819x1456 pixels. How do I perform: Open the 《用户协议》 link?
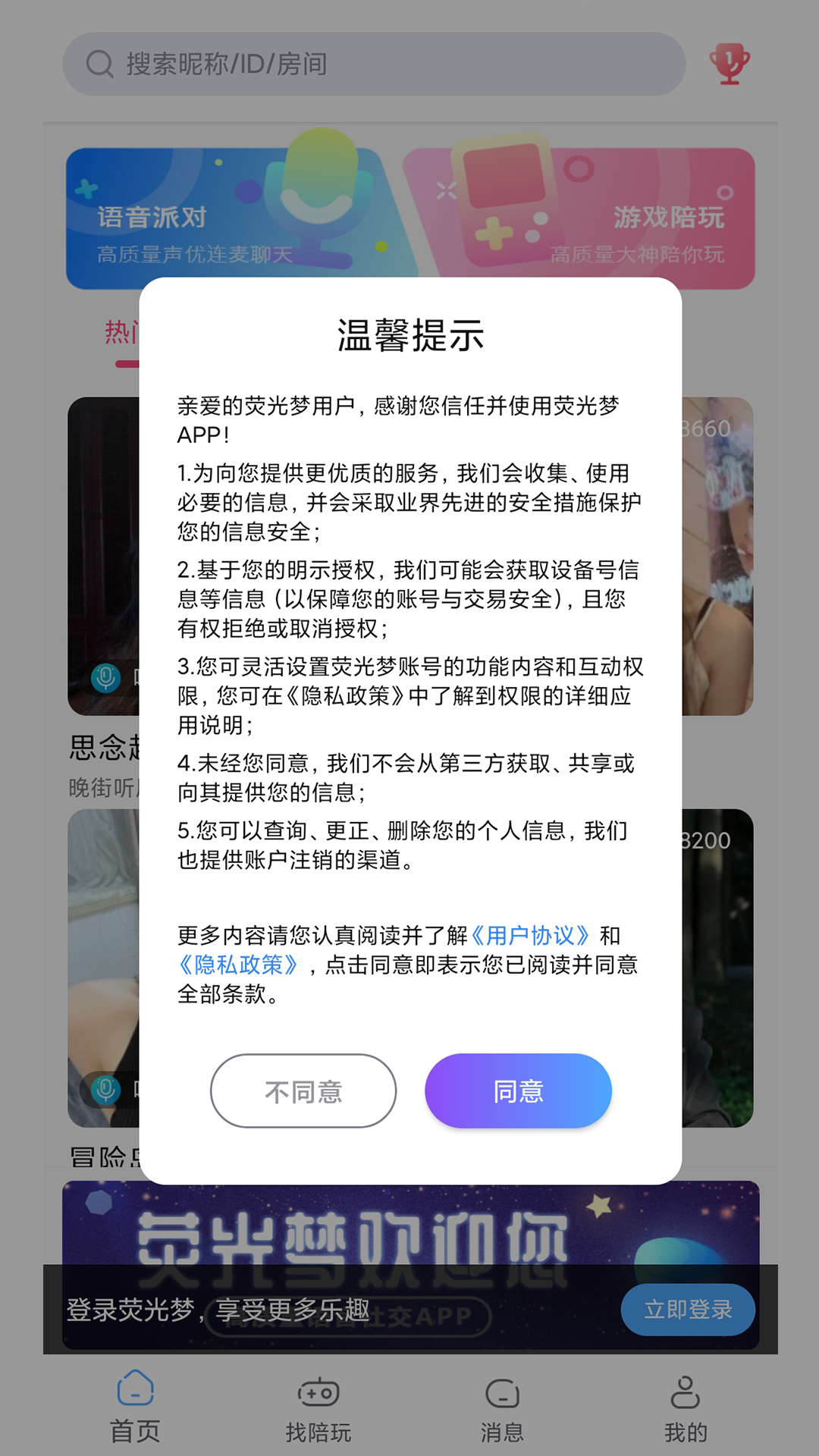tap(530, 935)
